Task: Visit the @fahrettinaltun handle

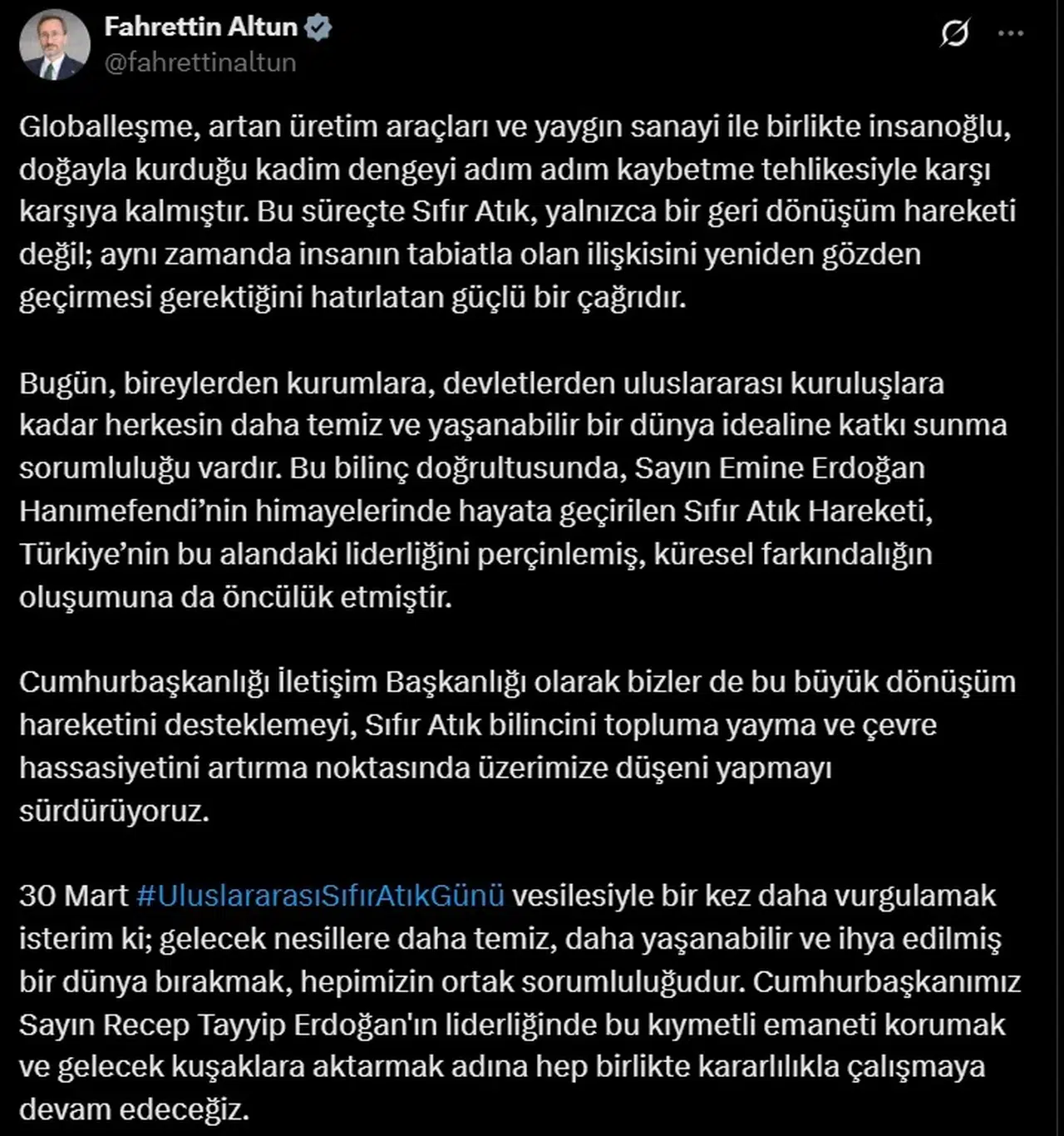Action: tap(200, 62)
